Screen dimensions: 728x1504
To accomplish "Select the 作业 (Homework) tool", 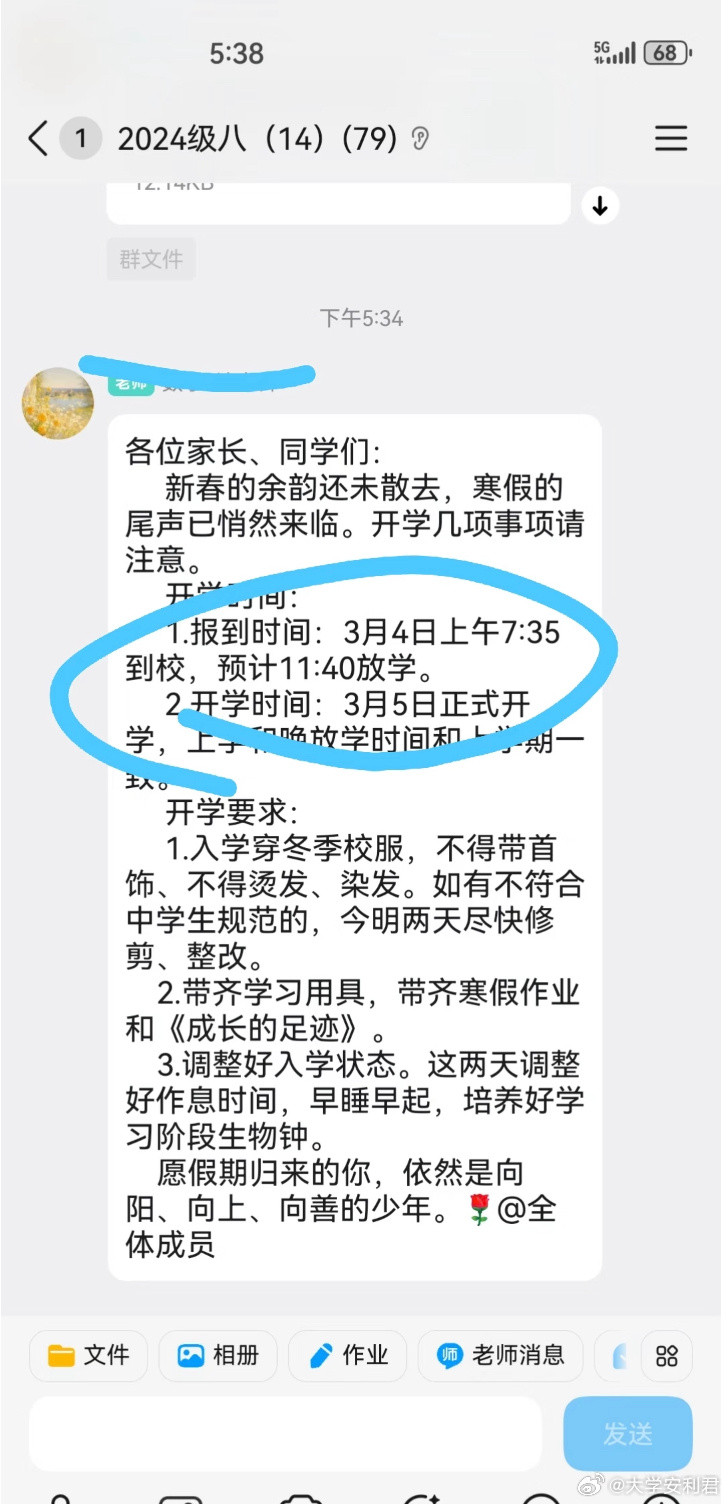I will coord(346,1356).
